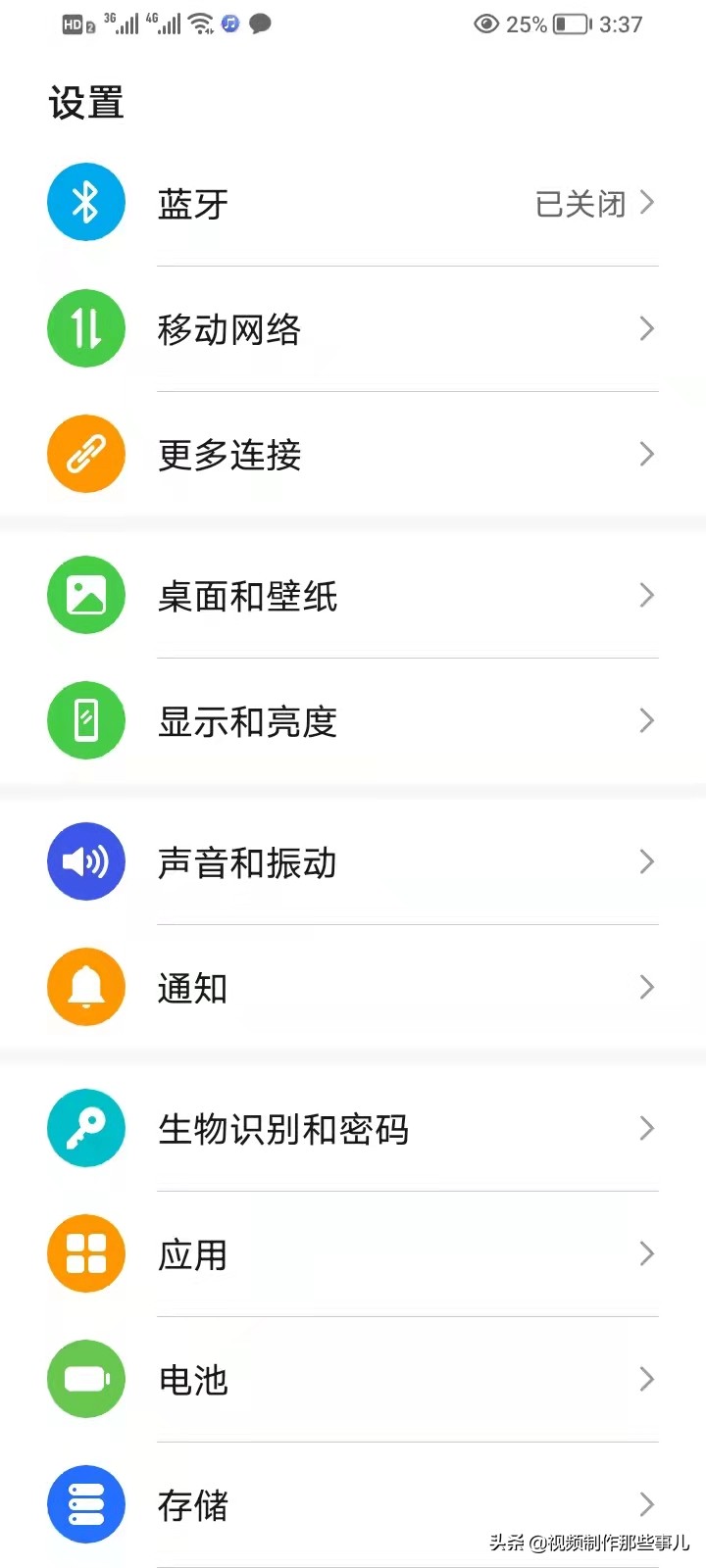Expand the 移动网络 settings with its chevron
This screenshot has height=1568, width=706.
click(646, 328)
